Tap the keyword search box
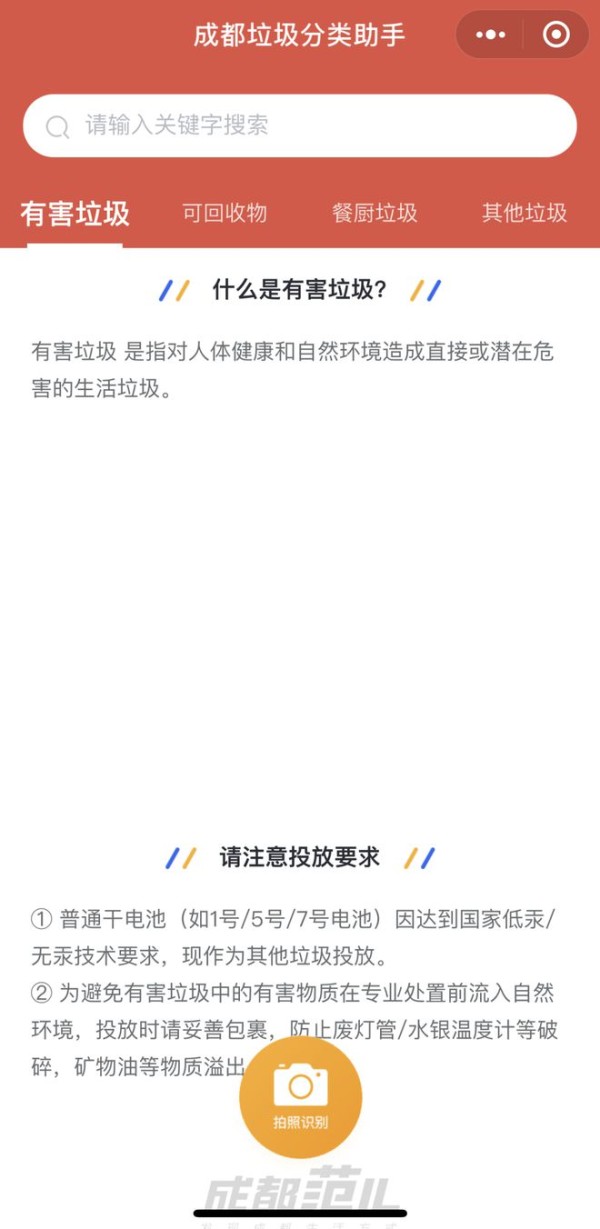 [x=300, y=126]
